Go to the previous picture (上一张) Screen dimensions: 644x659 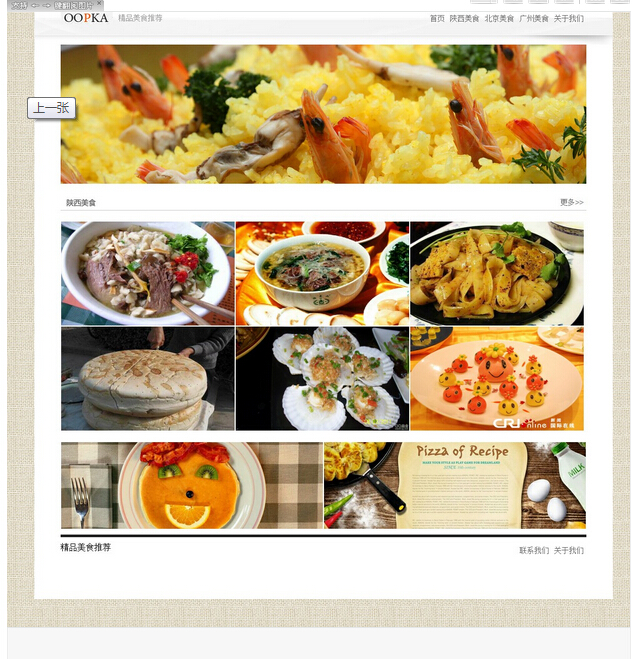pos(51,108)
